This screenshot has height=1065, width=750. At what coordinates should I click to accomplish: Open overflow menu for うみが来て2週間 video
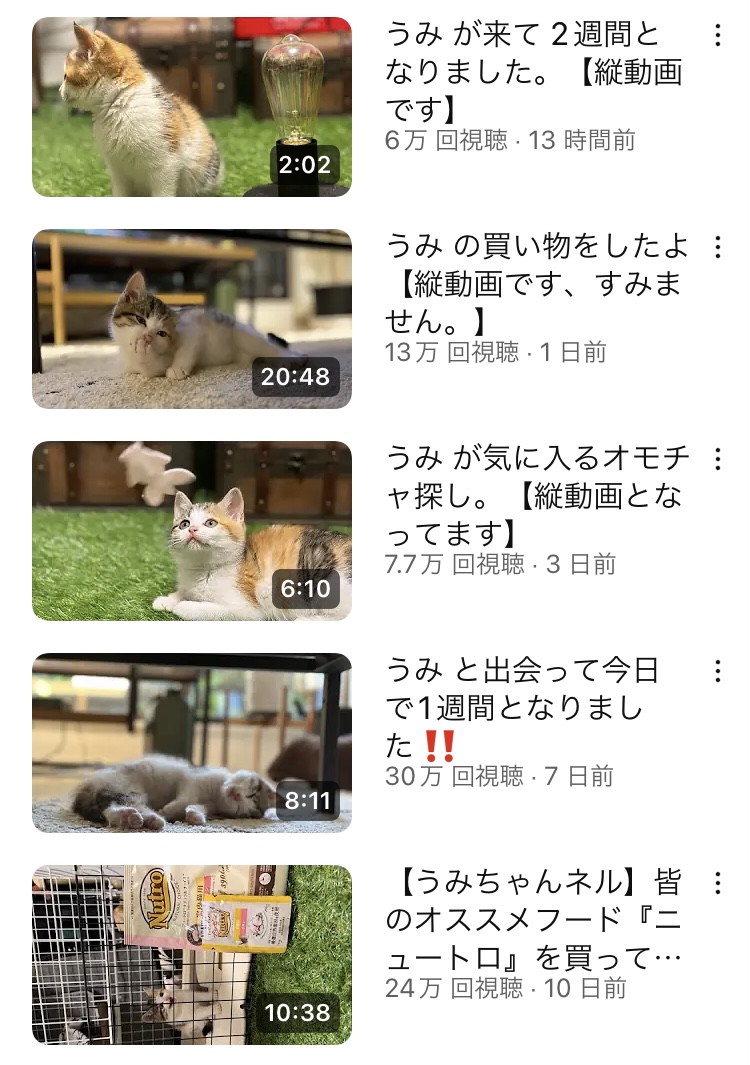[717, 36]
